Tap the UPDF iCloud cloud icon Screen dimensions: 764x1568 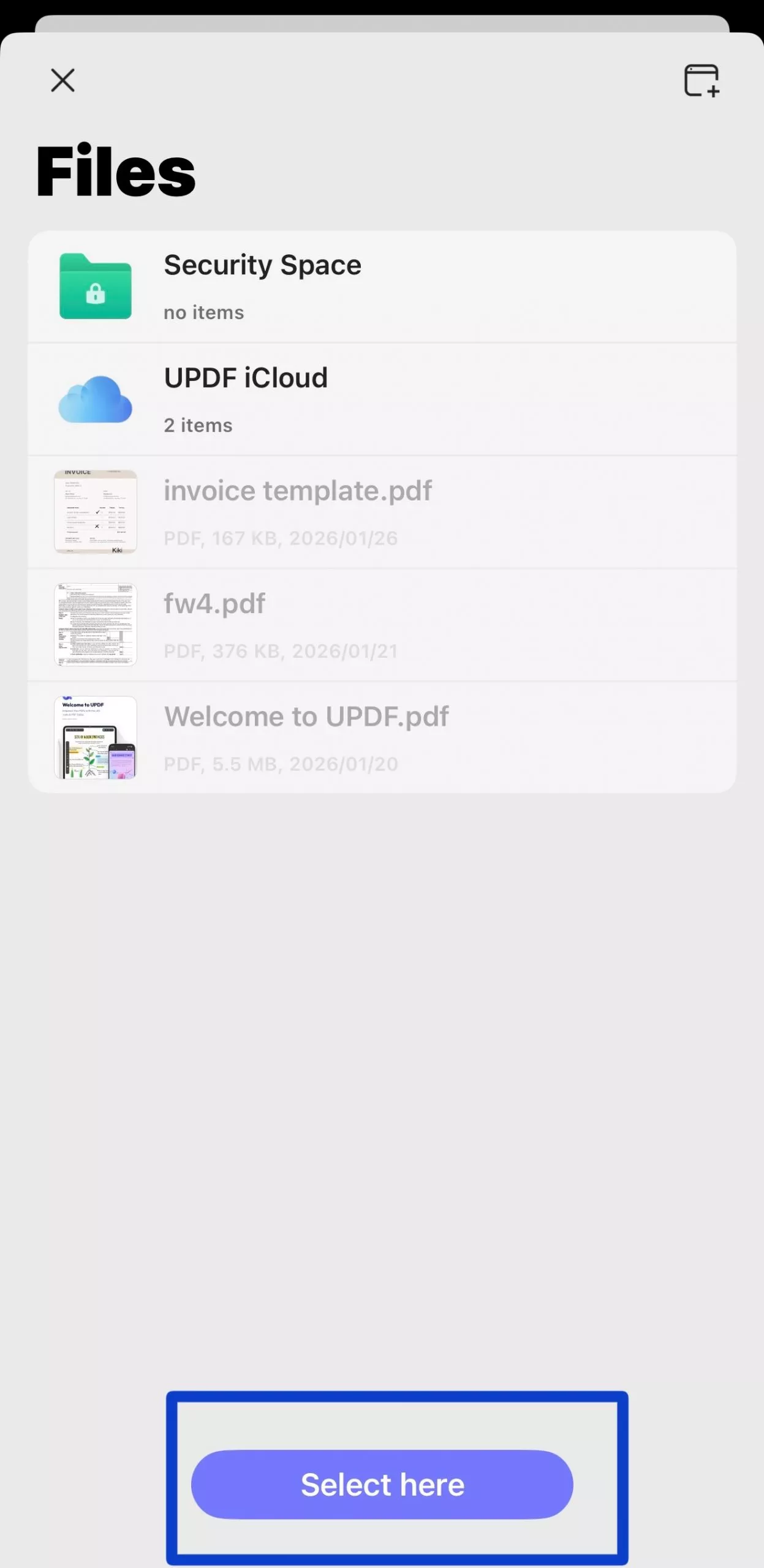[95, 399]
